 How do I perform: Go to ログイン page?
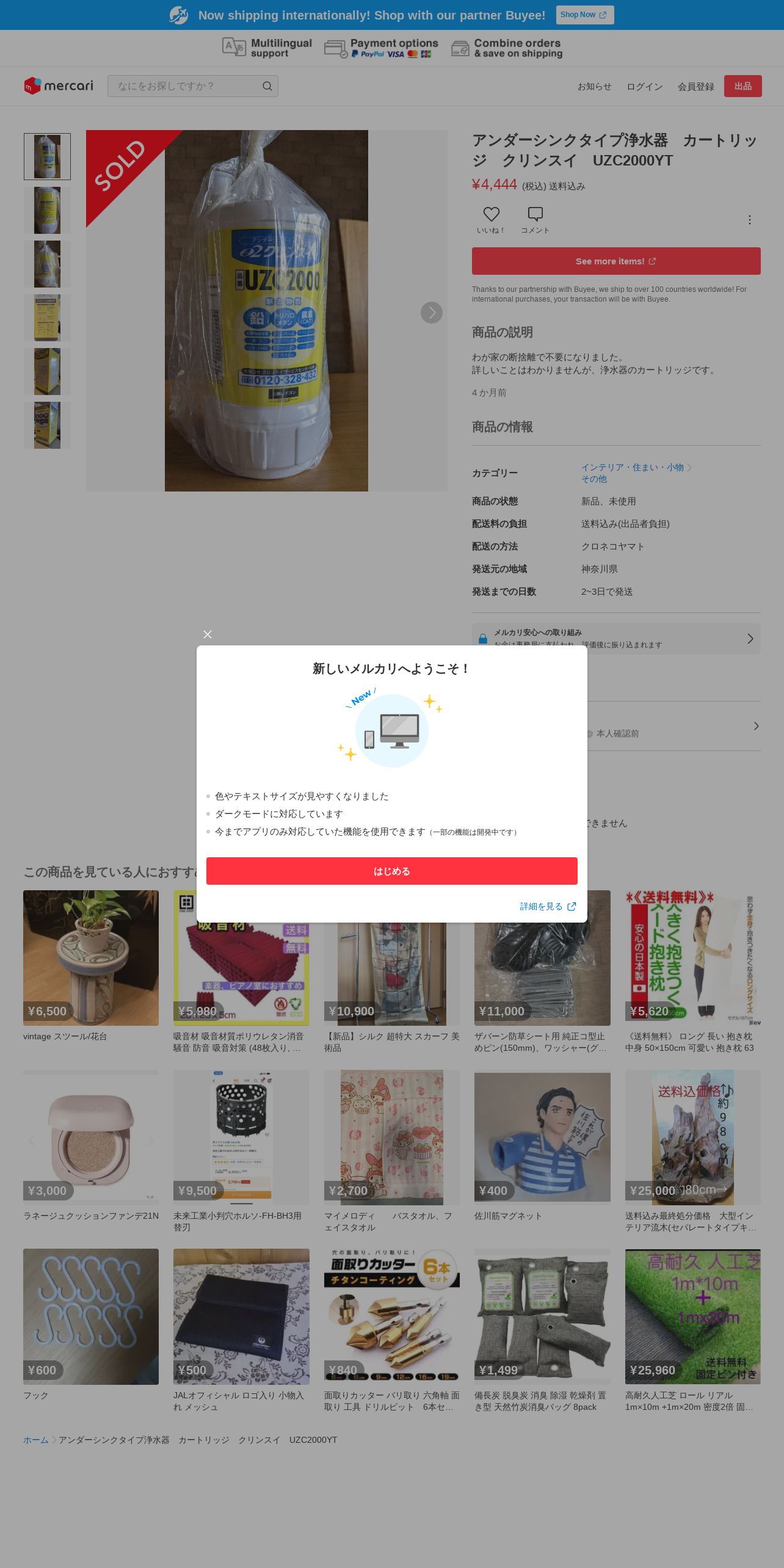[644, 87]
